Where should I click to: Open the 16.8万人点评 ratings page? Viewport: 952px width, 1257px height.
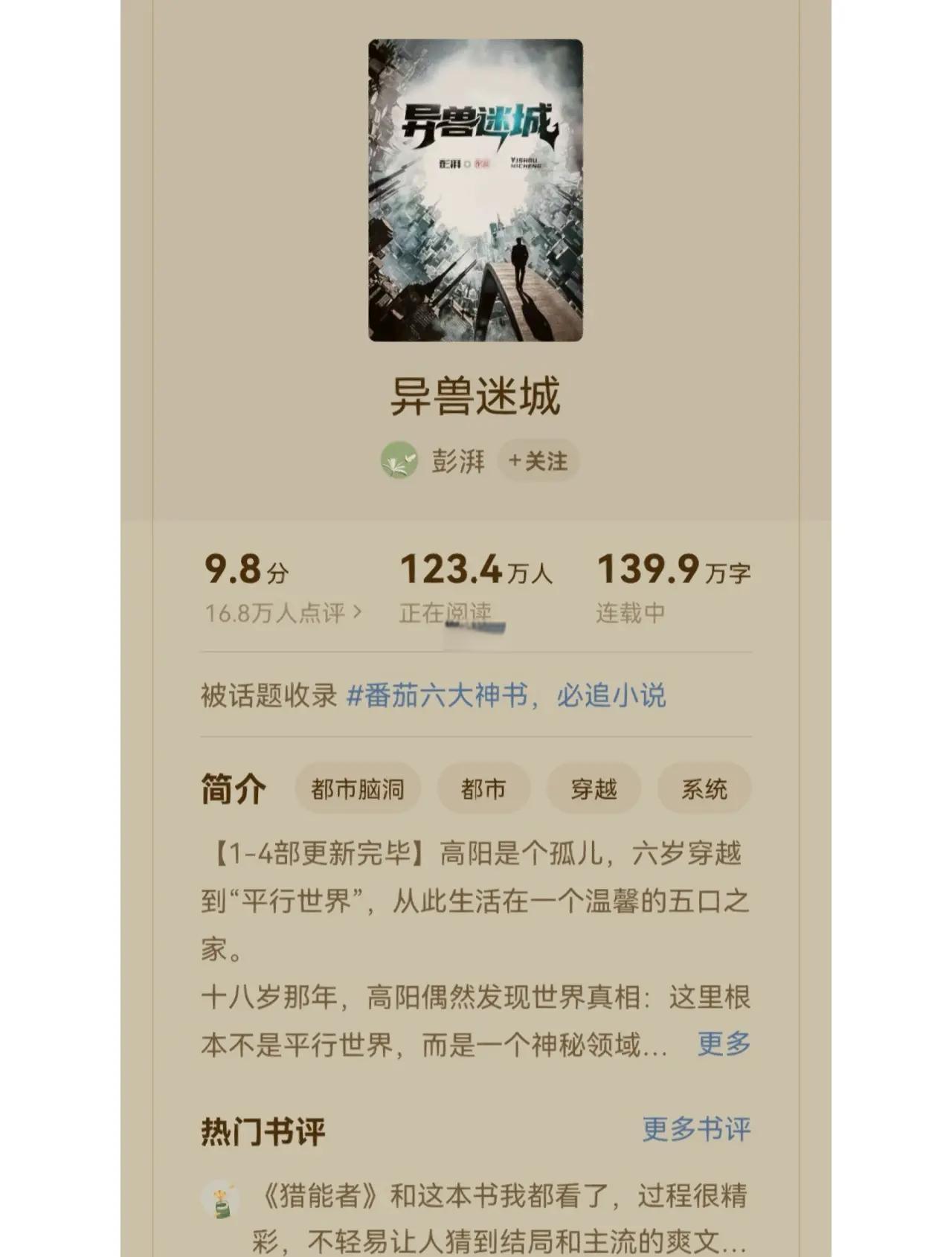pos(283,613)
